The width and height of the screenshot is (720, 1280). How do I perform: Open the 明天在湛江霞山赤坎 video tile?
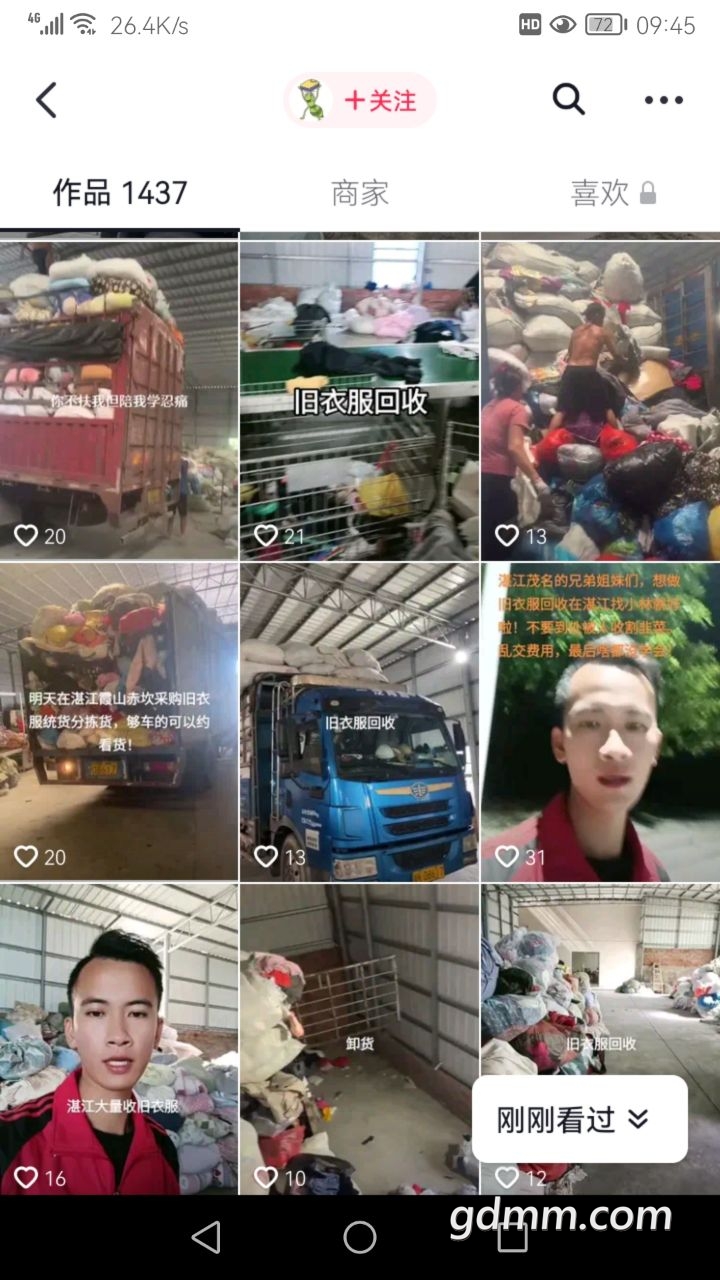(x=119, y=720)
